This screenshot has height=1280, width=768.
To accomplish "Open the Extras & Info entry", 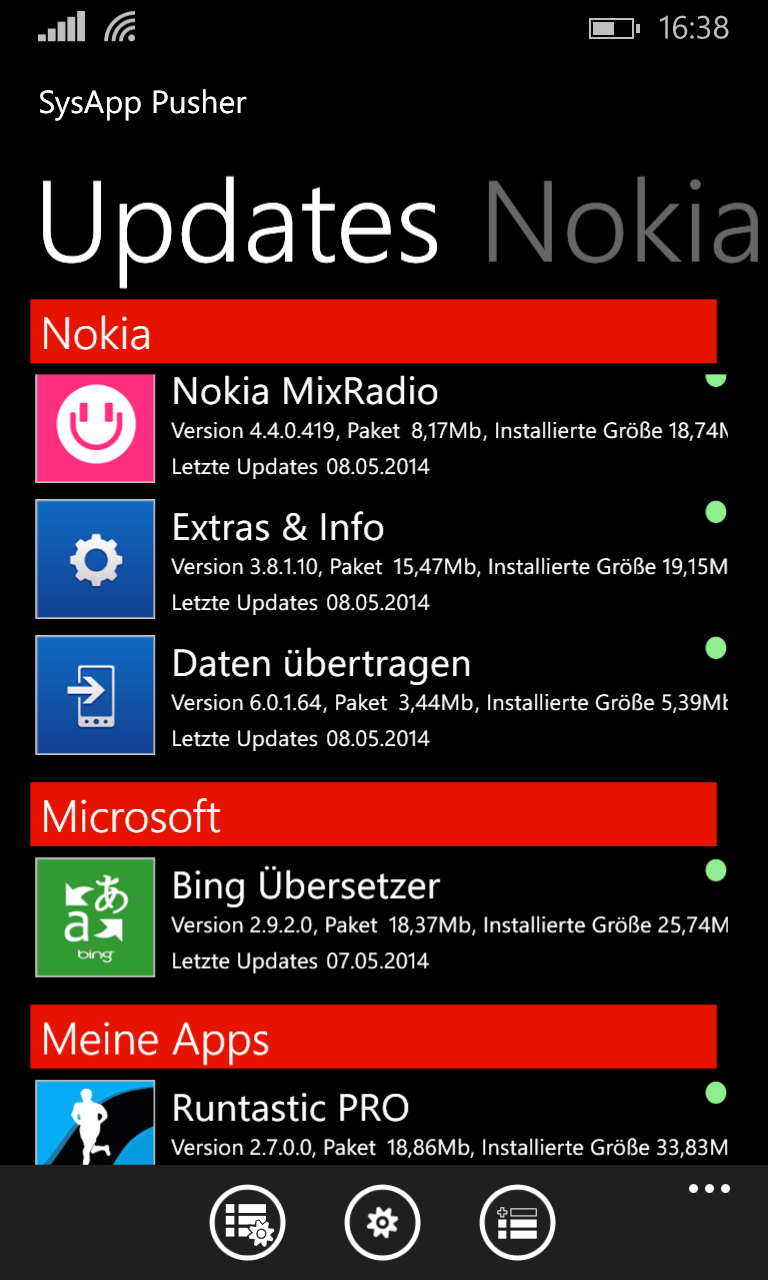I will [381, 559].
